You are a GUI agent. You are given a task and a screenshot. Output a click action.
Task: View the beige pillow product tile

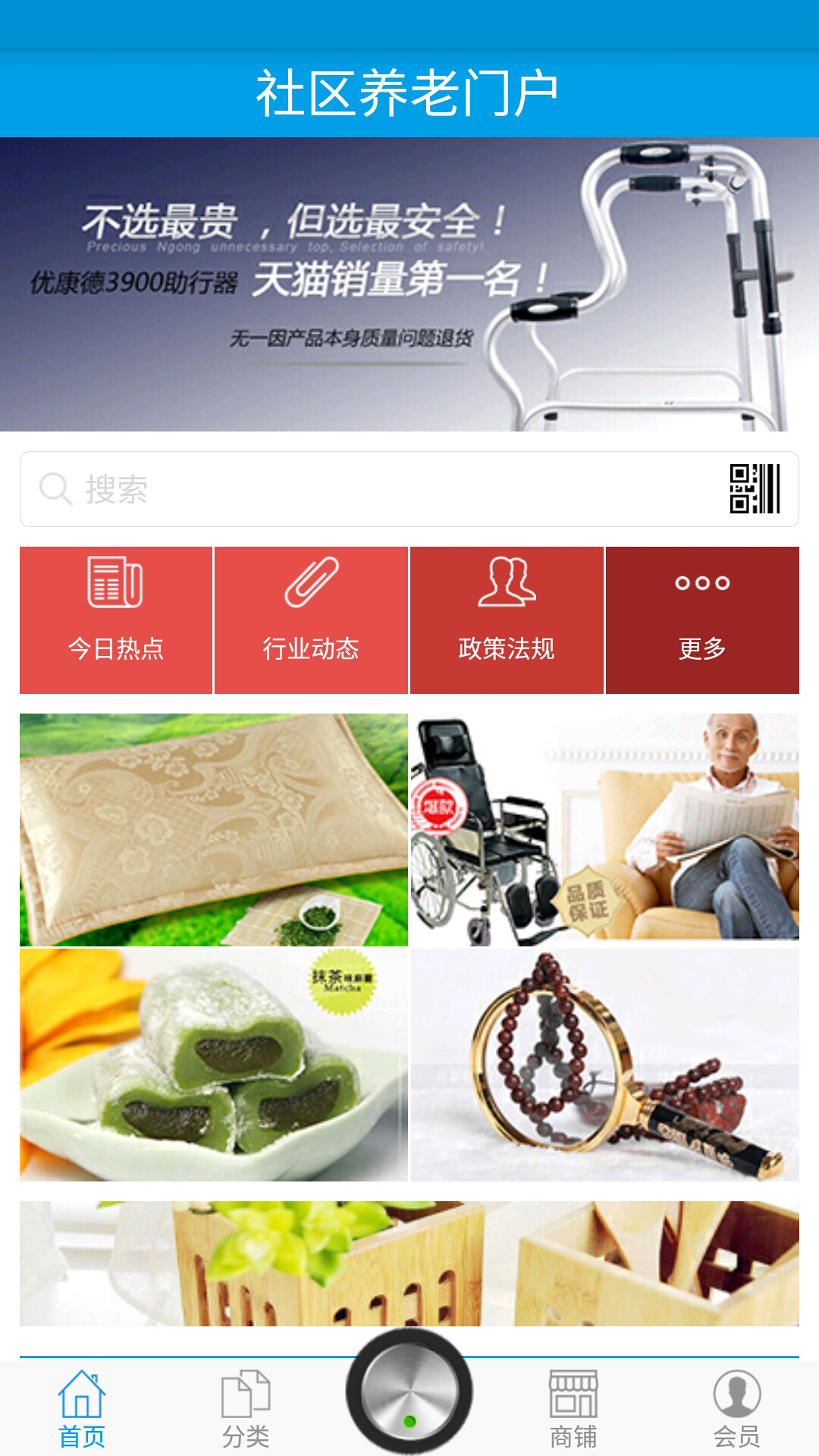click(214, 830)
